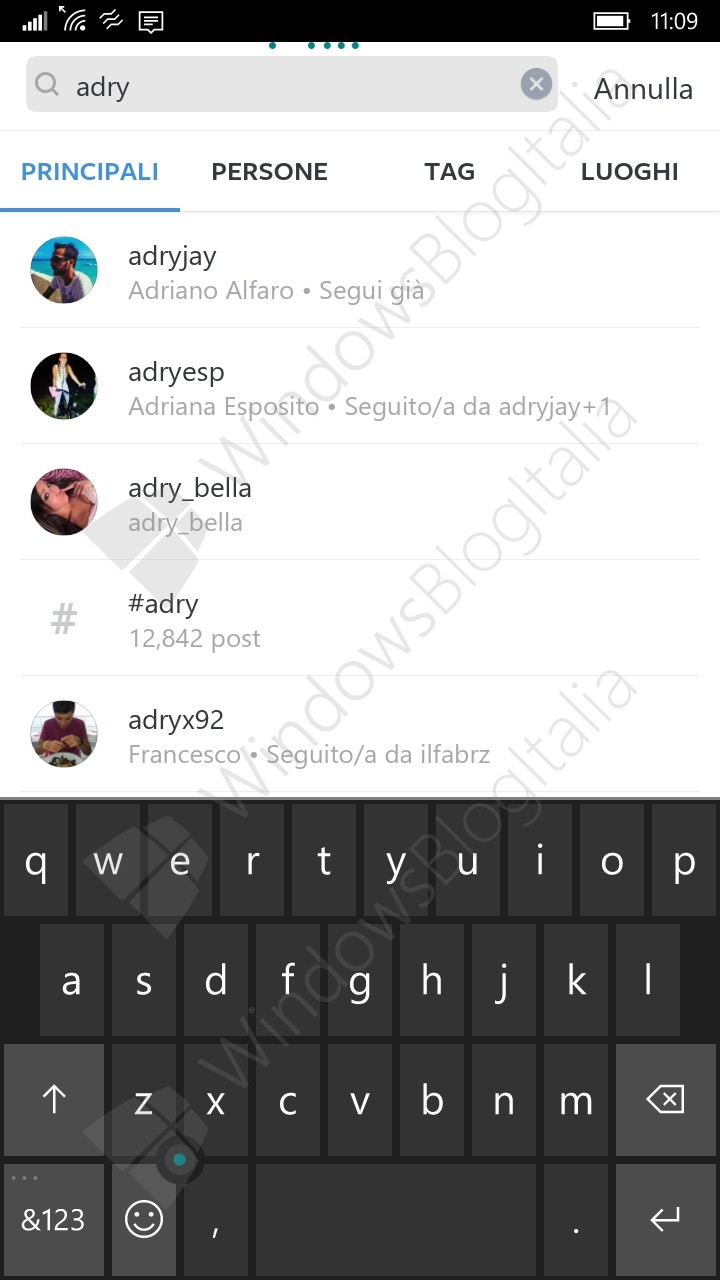Tap Annulla to cancel the search
Viewport: 720px width, 1280px height.
(x=643, y=88)
